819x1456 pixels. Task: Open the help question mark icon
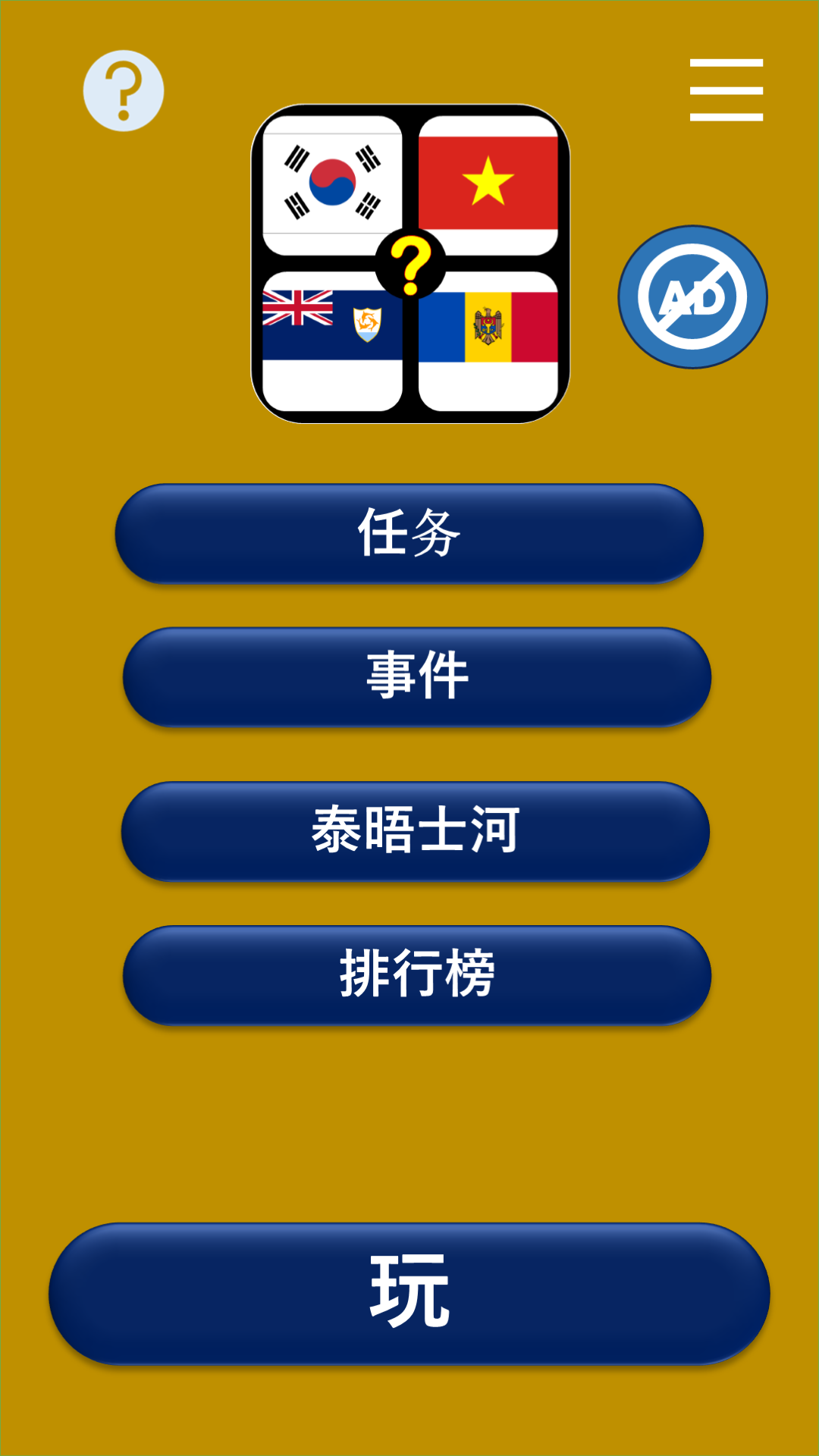[123, 91]
